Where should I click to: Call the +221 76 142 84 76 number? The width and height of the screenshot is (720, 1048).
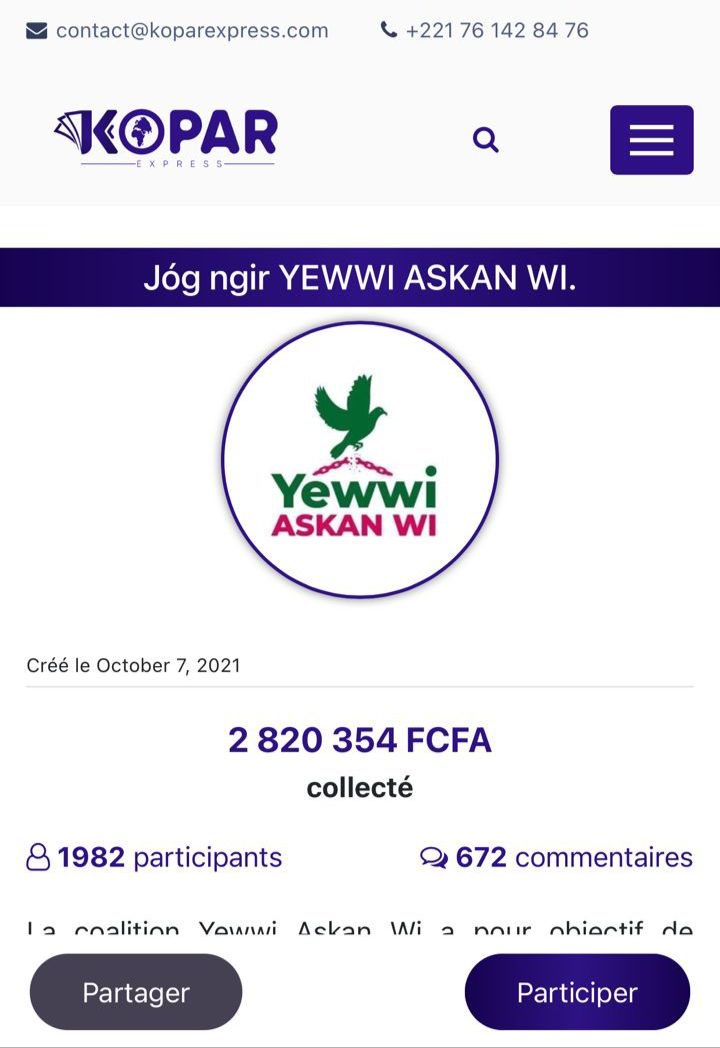click(x=496, y=30)
